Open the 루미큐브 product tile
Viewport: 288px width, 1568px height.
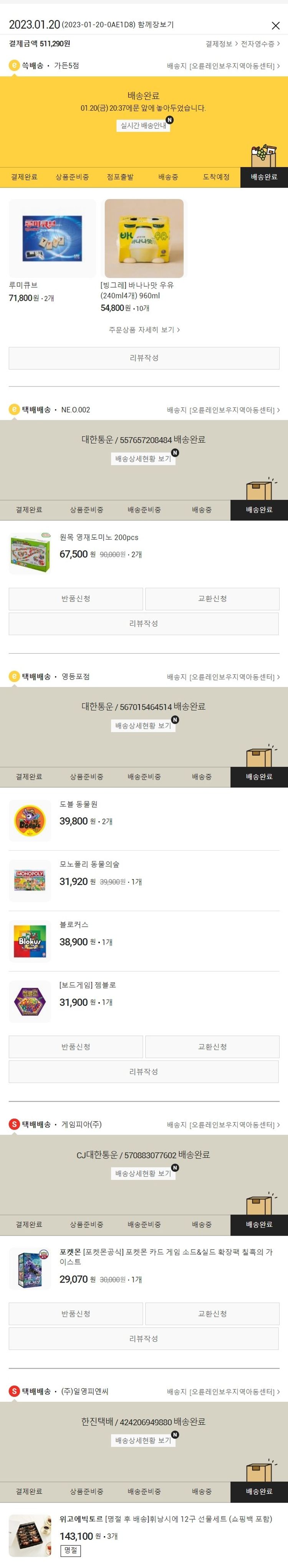click(52, 239)
